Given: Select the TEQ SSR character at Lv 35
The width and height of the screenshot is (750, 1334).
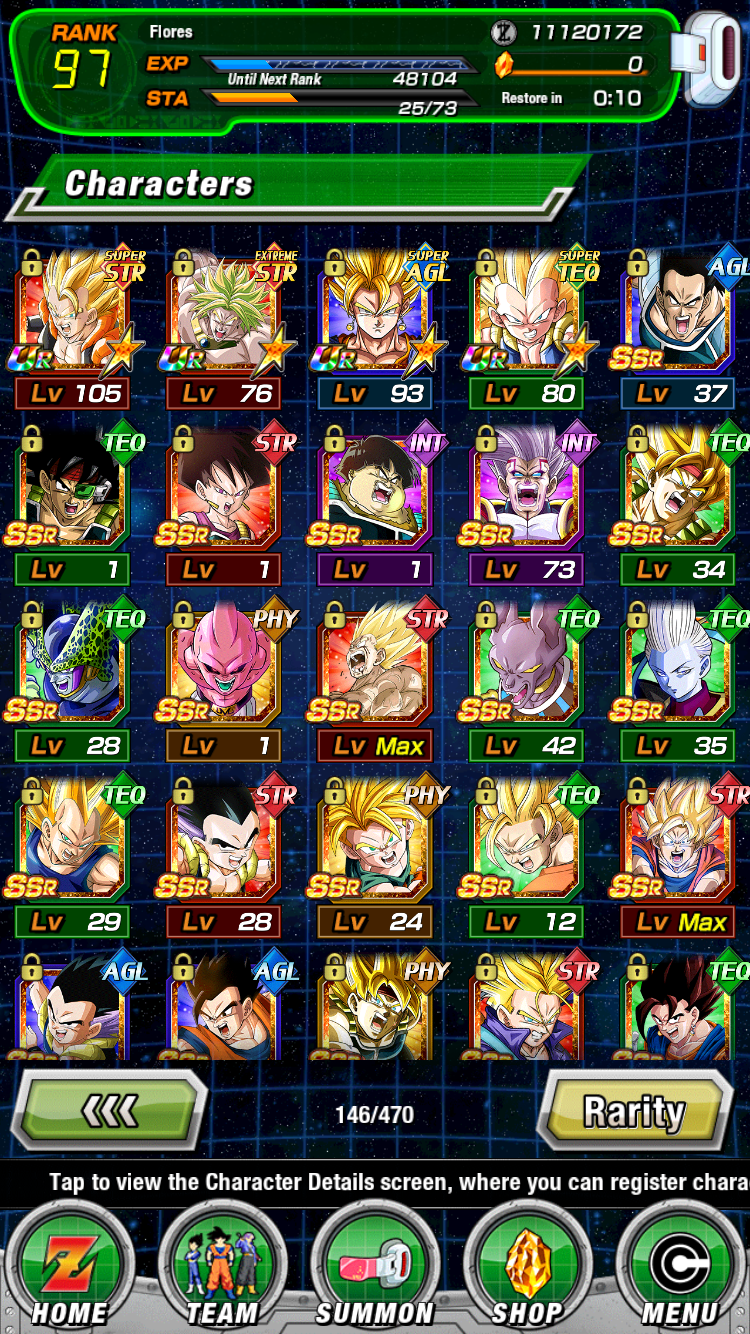Looking at the screenshot, I should pos(680,681).
